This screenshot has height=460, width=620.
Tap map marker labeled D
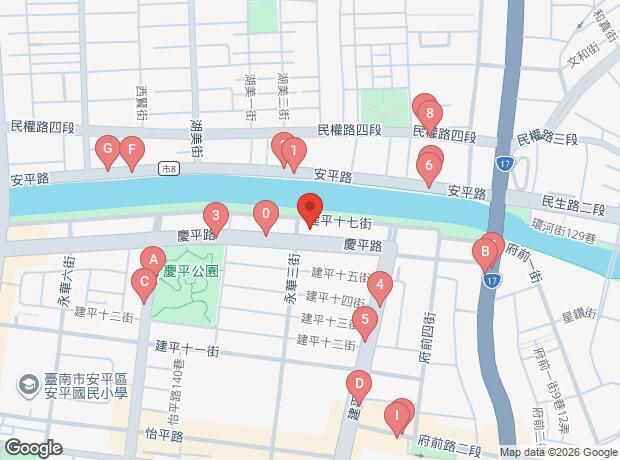[358, 383]
